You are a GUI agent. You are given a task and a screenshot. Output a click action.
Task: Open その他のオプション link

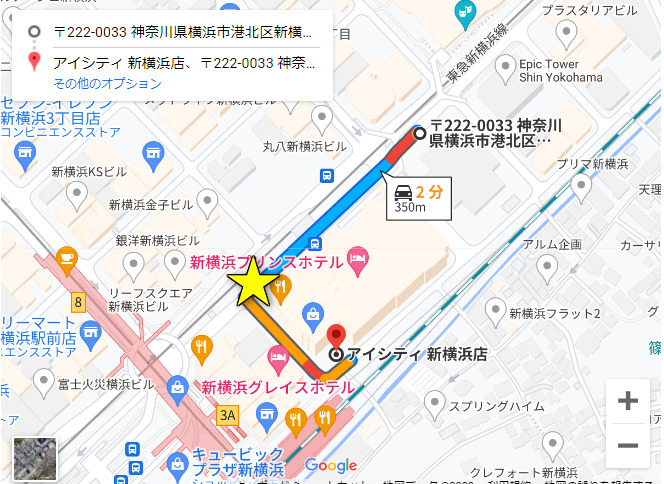click(x=107, y=84)
